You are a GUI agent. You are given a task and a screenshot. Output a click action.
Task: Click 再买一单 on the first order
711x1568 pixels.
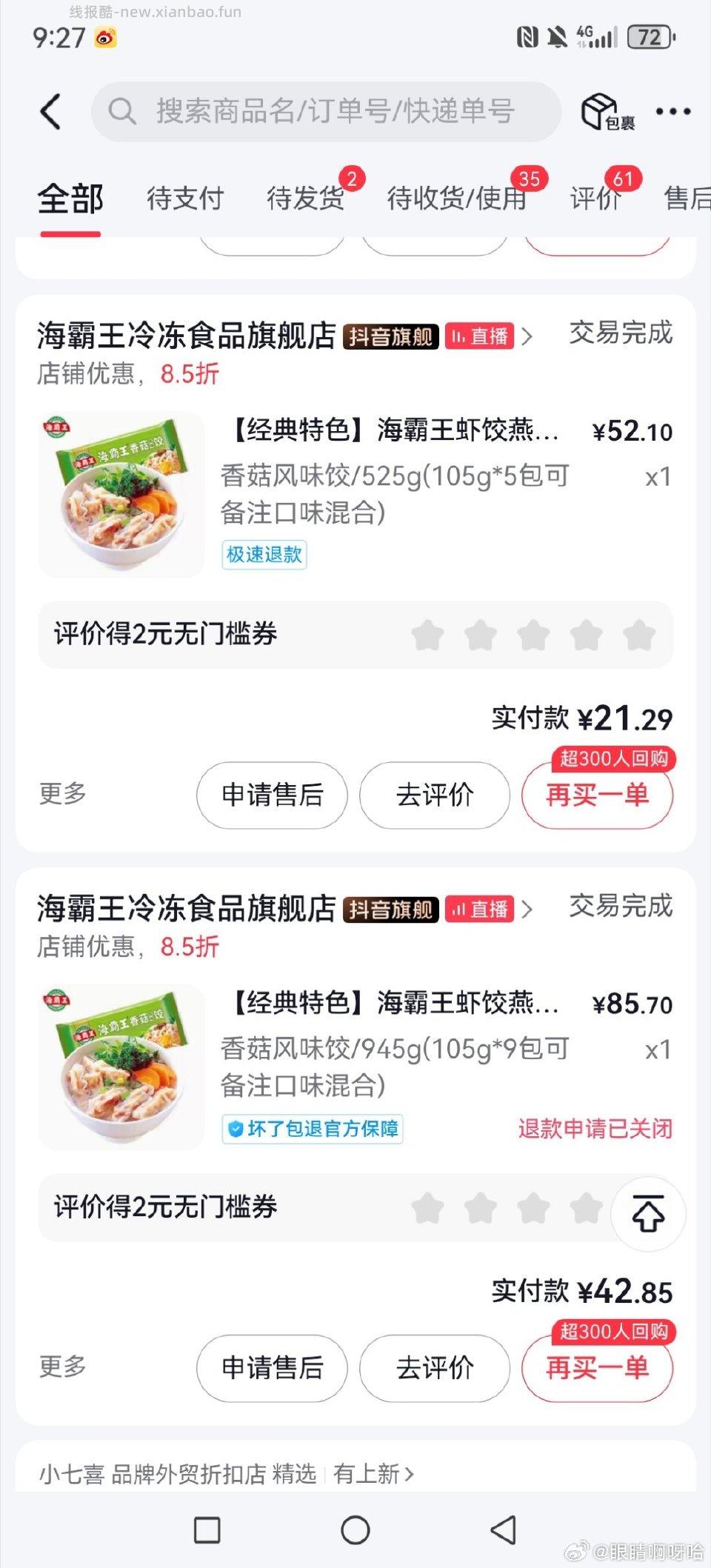(597, 795)
